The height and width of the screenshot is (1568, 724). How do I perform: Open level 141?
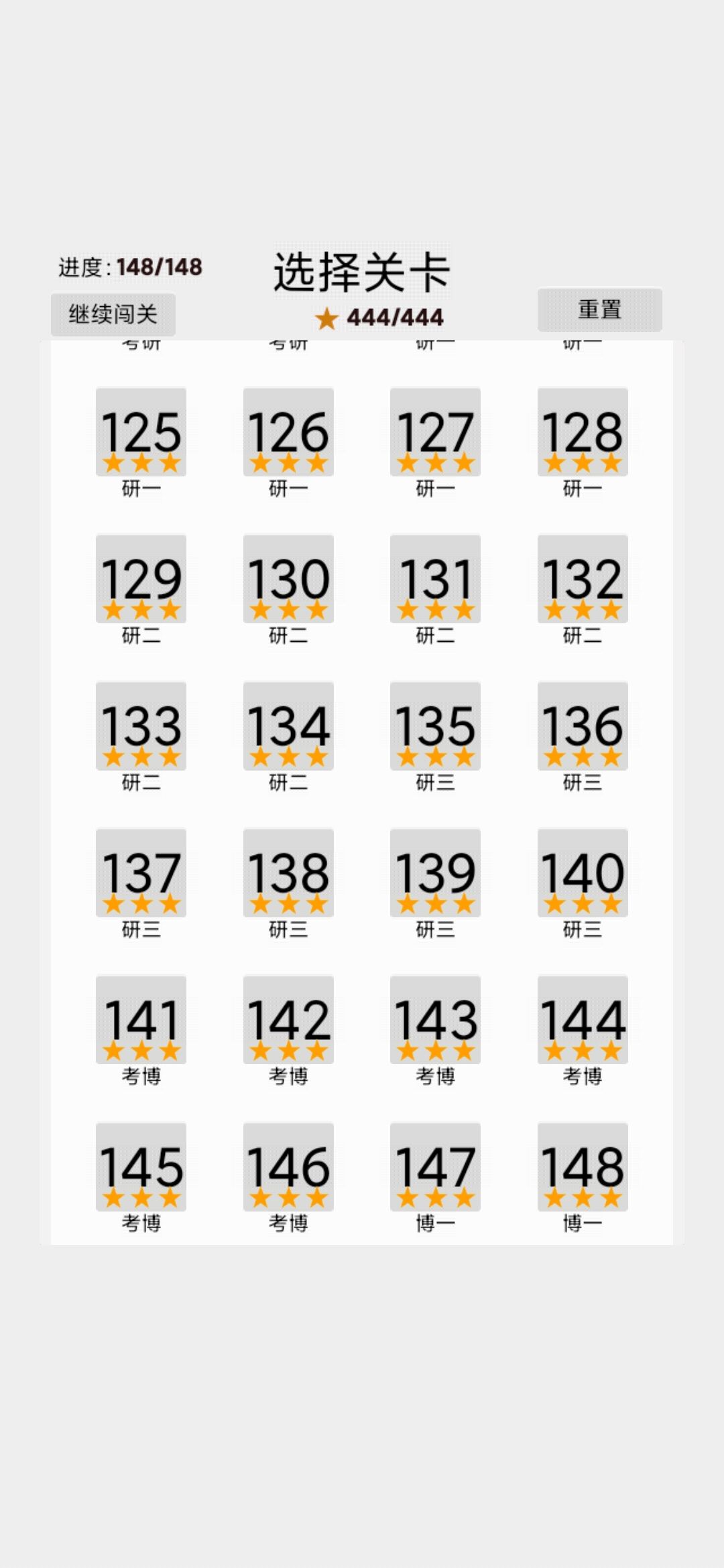pyautogui.click(x=141, y=1020)
